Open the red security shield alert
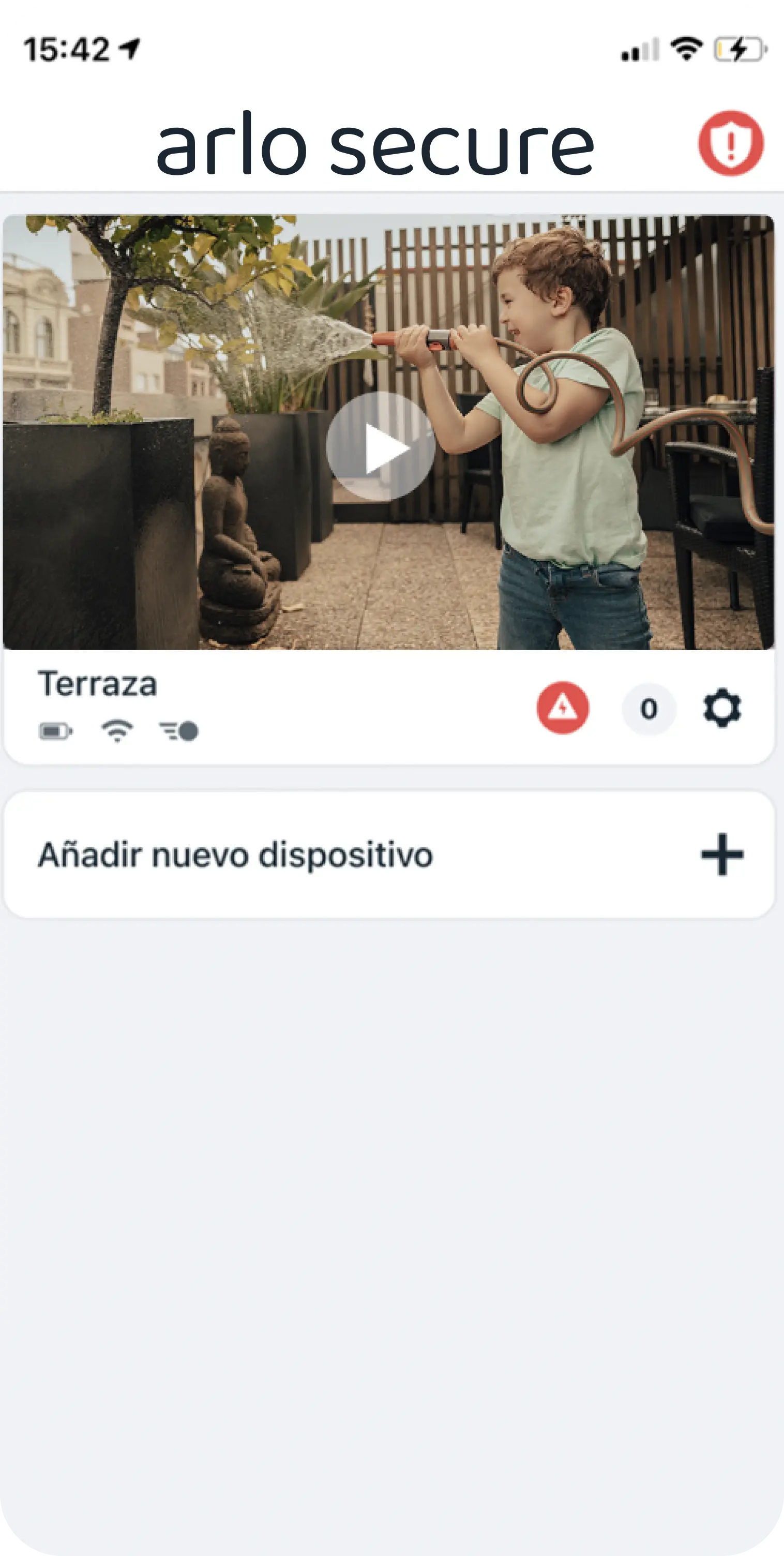 coord(730,143)
